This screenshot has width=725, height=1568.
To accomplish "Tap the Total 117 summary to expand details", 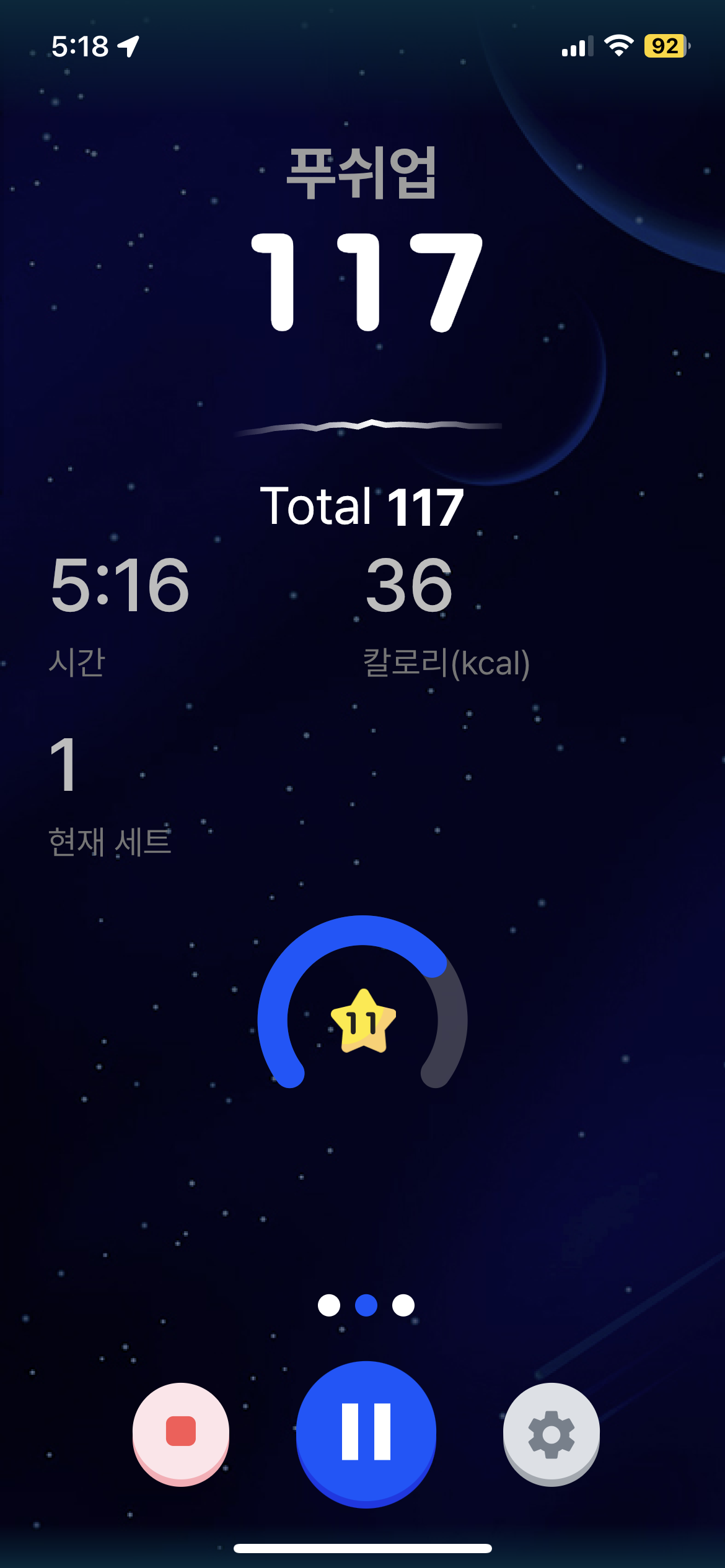I will tap(362, 506).
